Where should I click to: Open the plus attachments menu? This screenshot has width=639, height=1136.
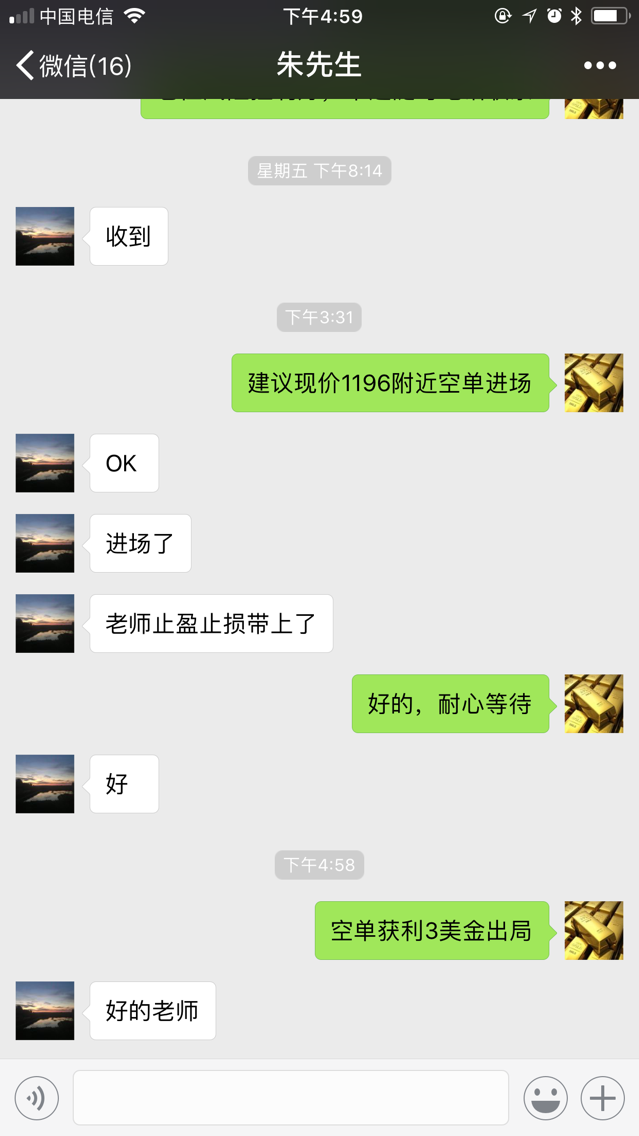pyautogui.click(x=603, y=1098)
